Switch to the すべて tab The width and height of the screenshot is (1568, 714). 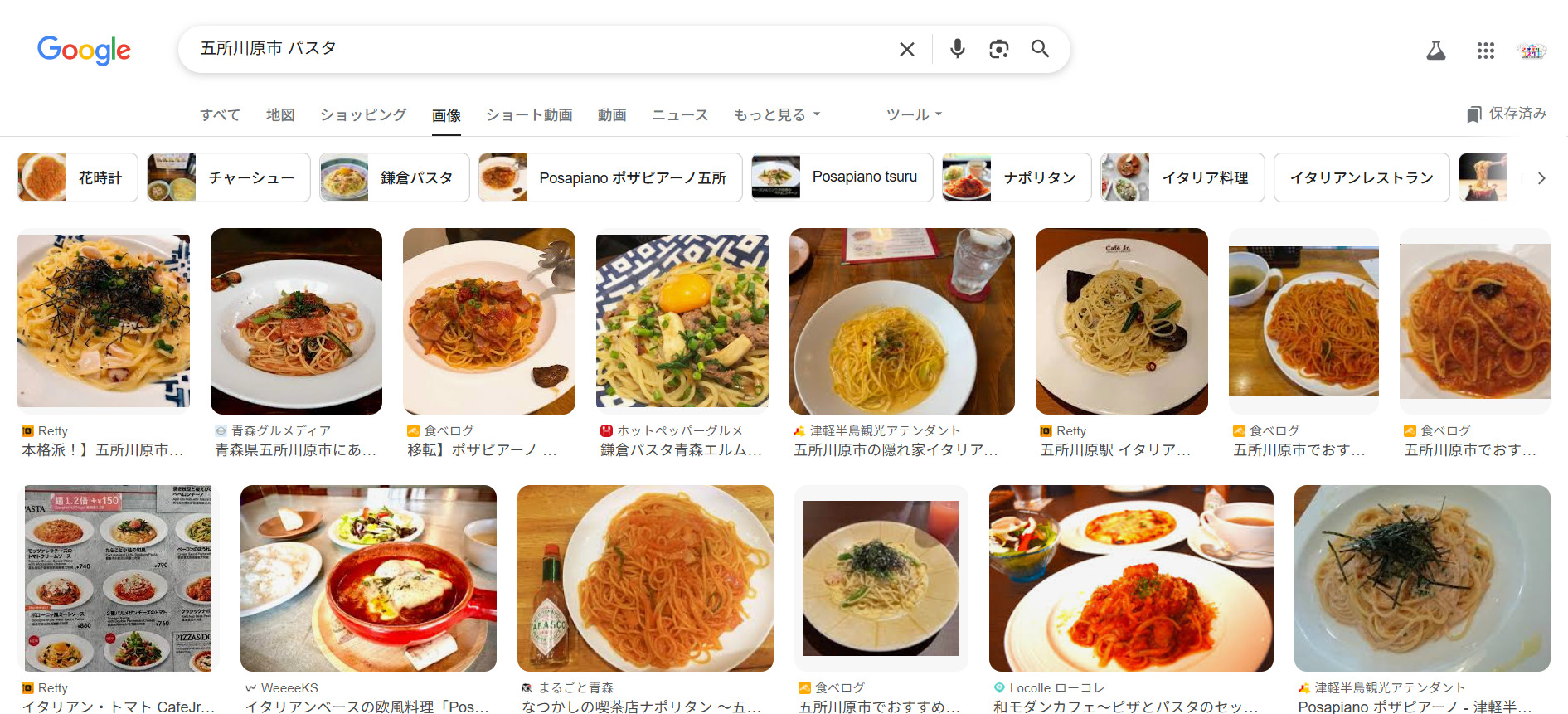pos(220,114)
